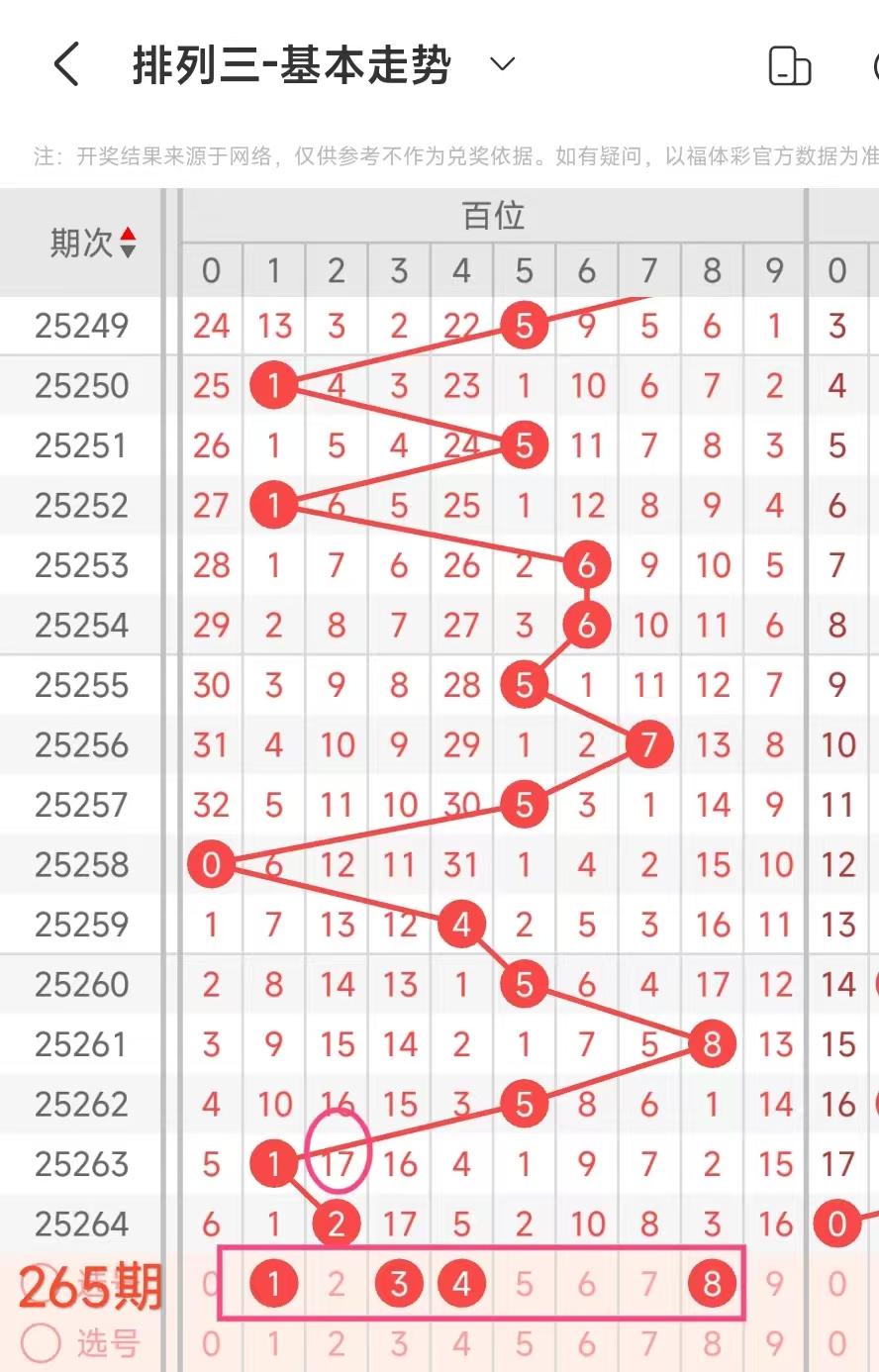Choose number 7 in the bottom 选号 row
Screen dimensions: 879x1372
pos(649,1344)
